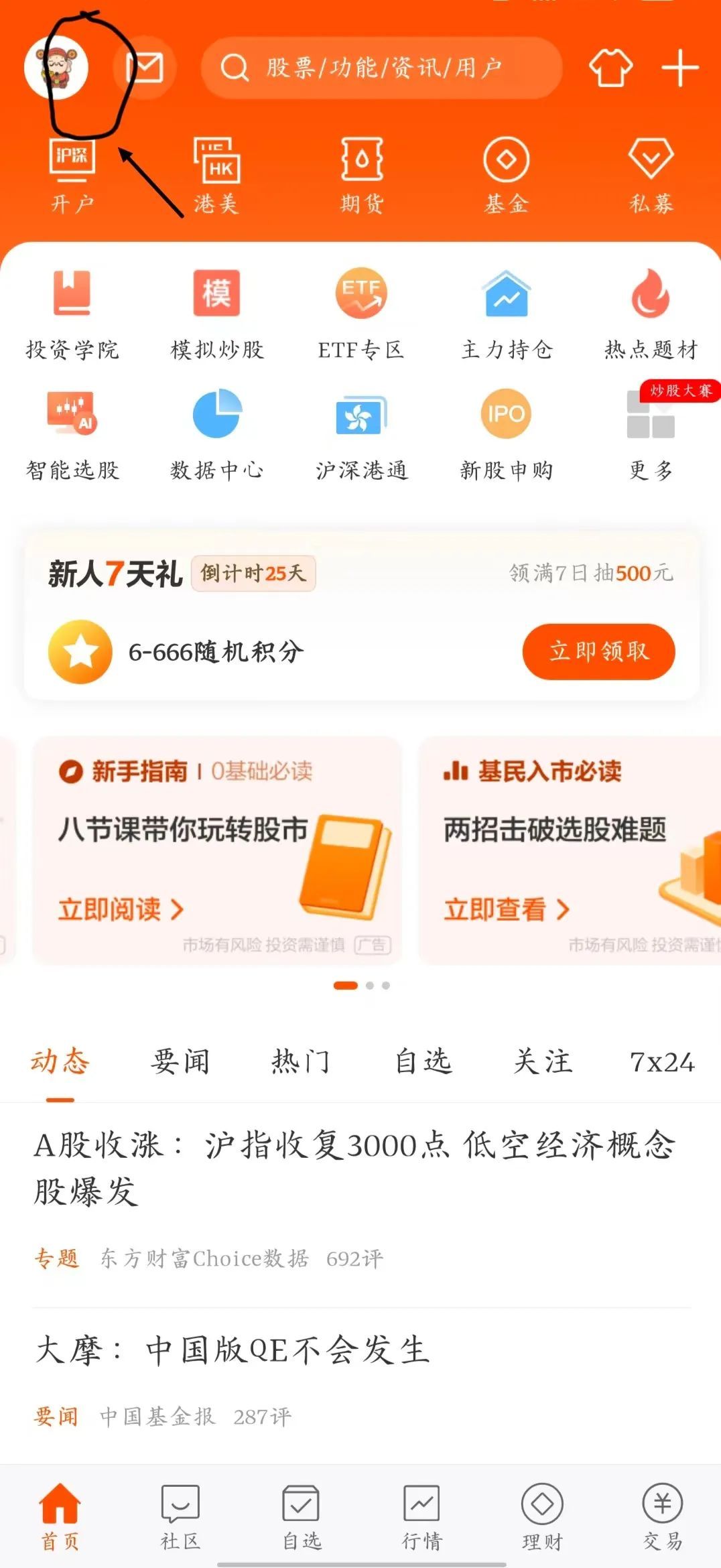Open the skin theme shirt icon
The width and height of the screenshot is (721, 1568).
pos(610,68)
